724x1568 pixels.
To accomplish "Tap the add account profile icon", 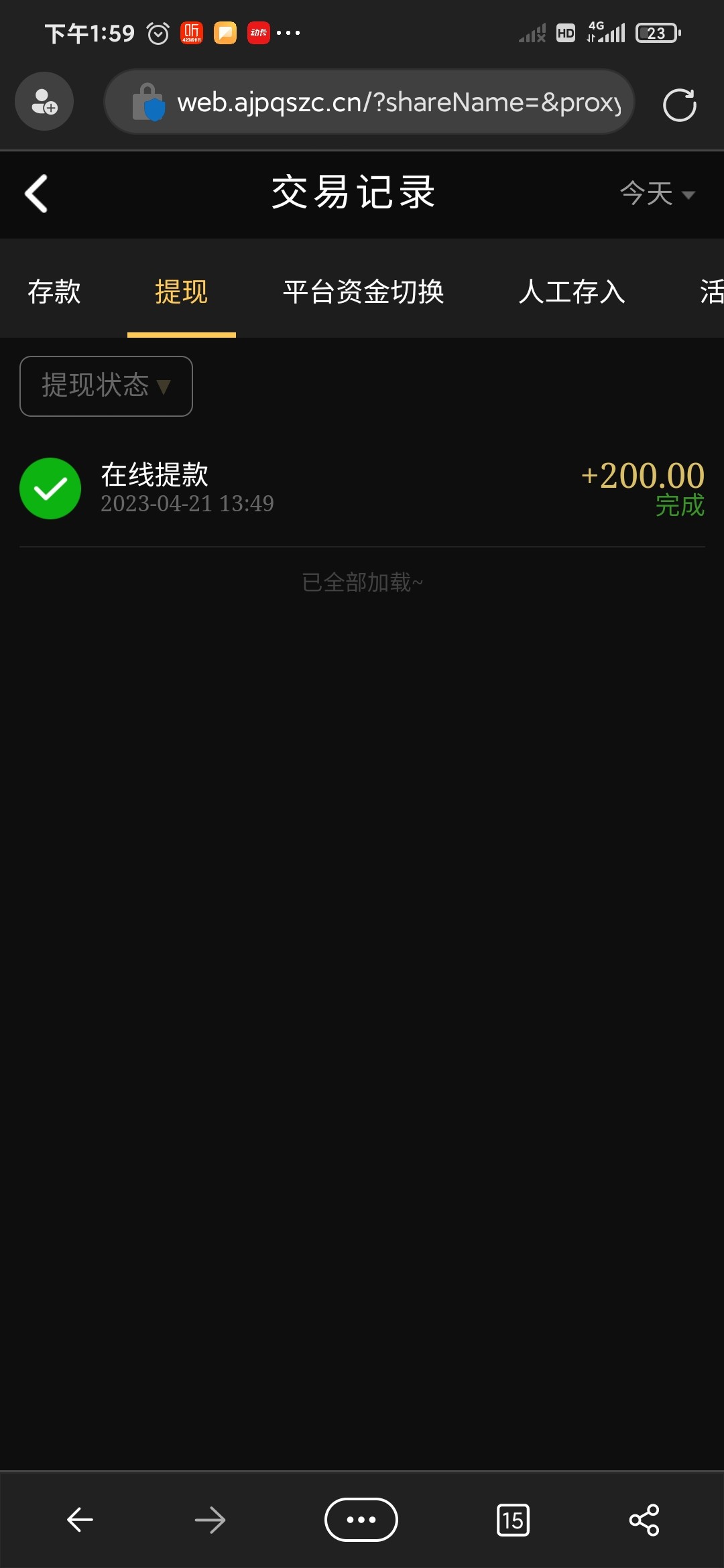I will pyautogui.click(x=44, y=102).
